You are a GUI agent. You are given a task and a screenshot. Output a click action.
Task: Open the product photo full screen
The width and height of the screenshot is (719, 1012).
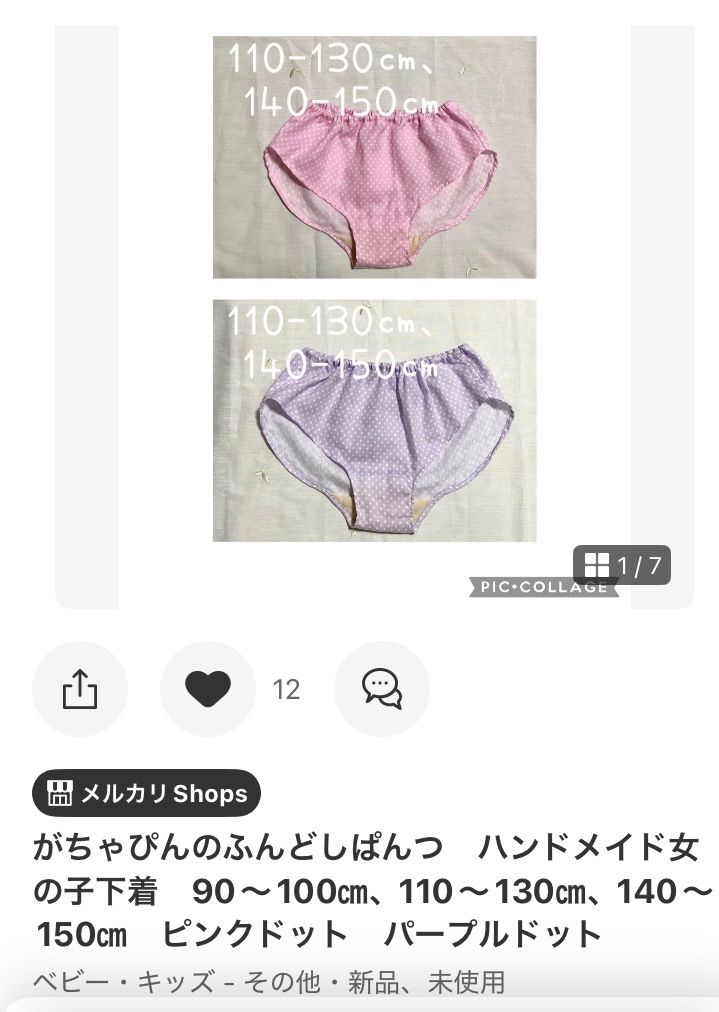click(x=374, y=290)
